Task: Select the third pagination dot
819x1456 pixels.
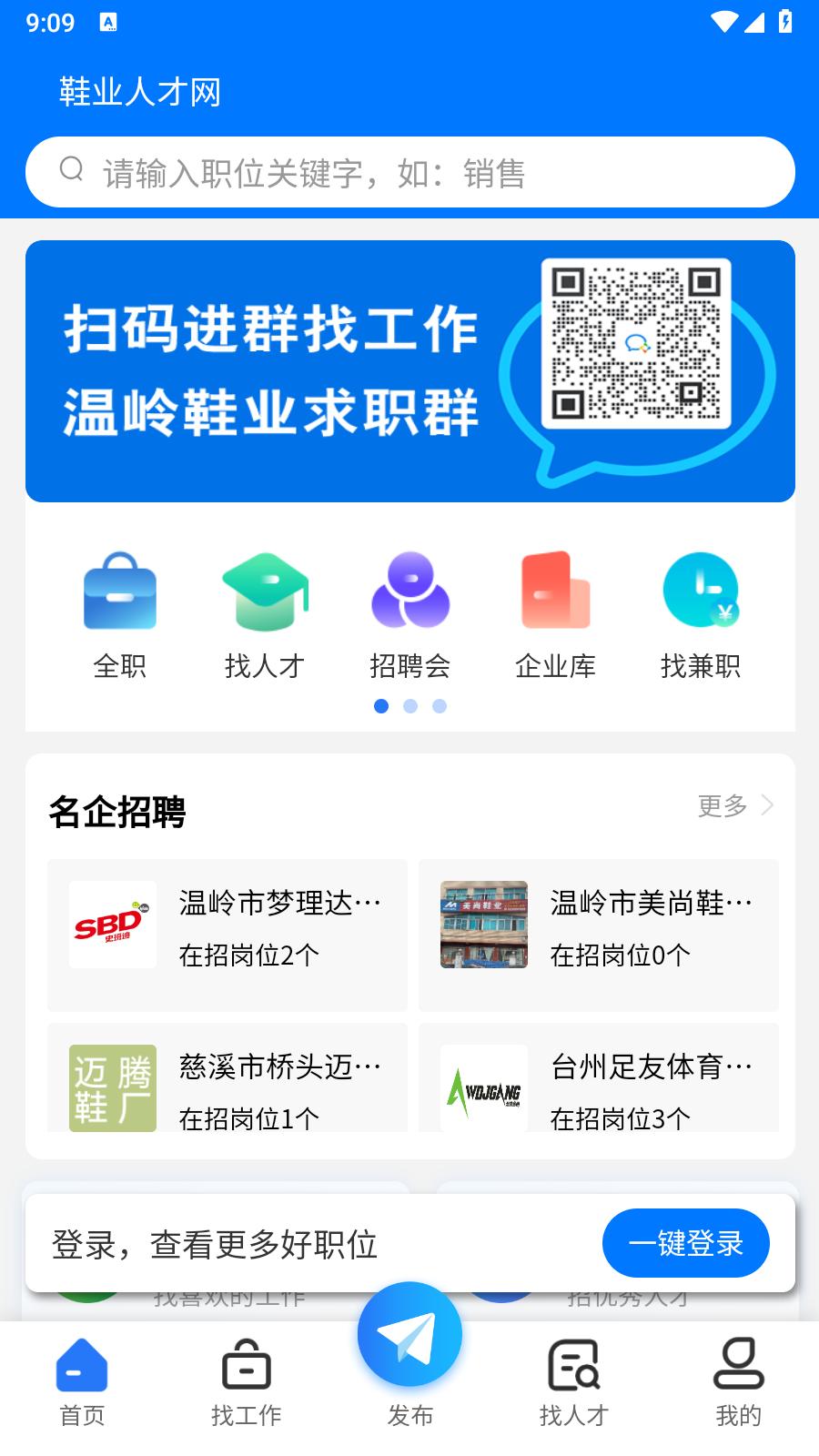Action: [x=440, y=705]
